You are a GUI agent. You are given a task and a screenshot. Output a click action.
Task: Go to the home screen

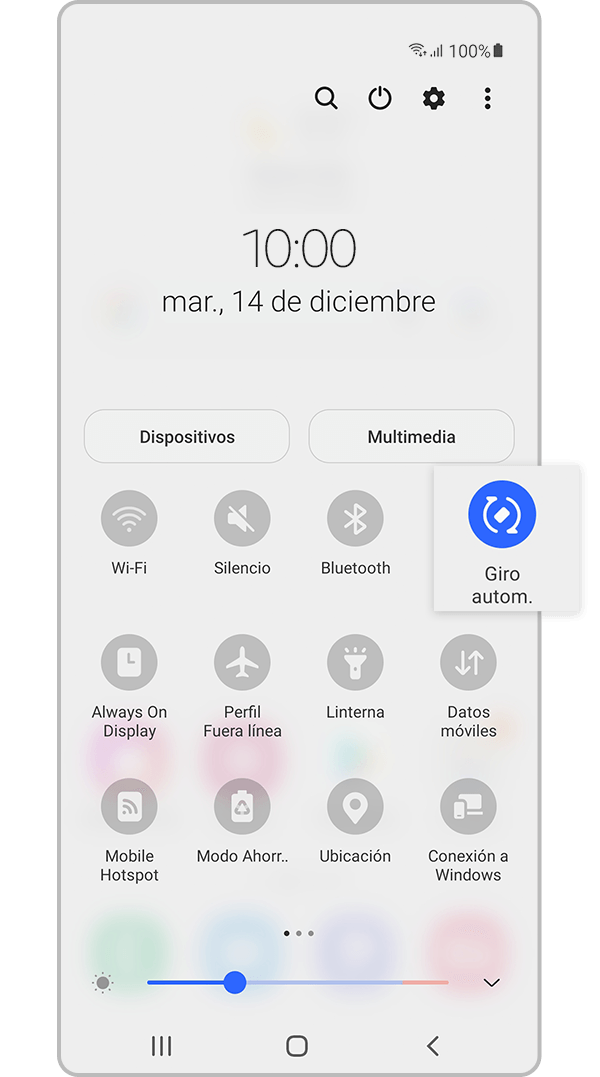(x=297, y=1046)
